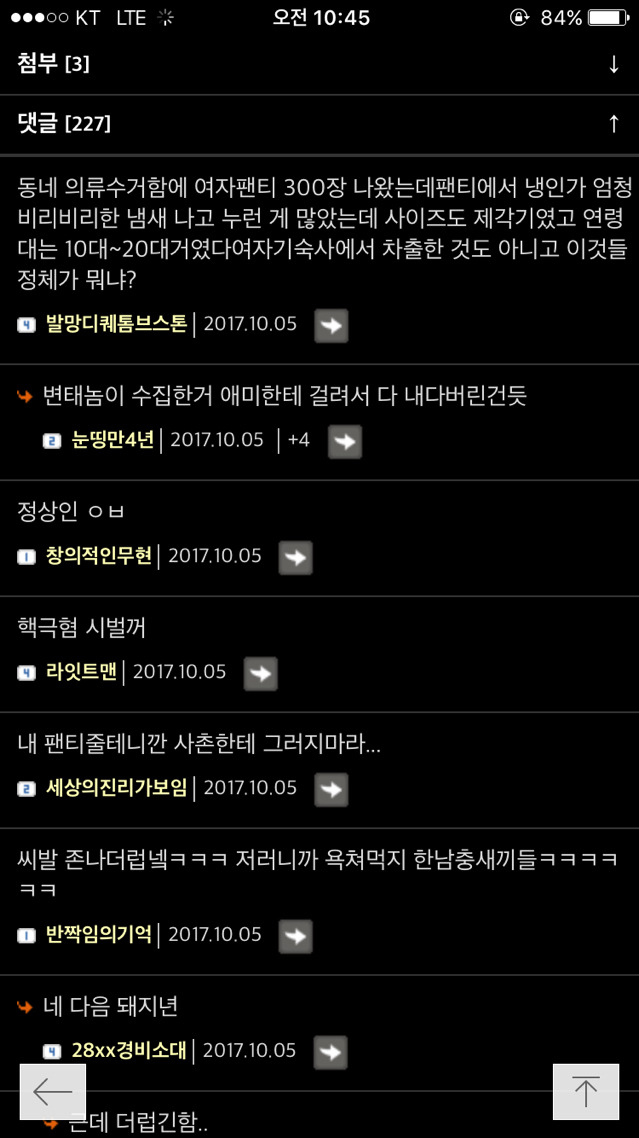
Task: Tap reply arrow on 28xx경비소대's comment
Action: click(330, 1053)
